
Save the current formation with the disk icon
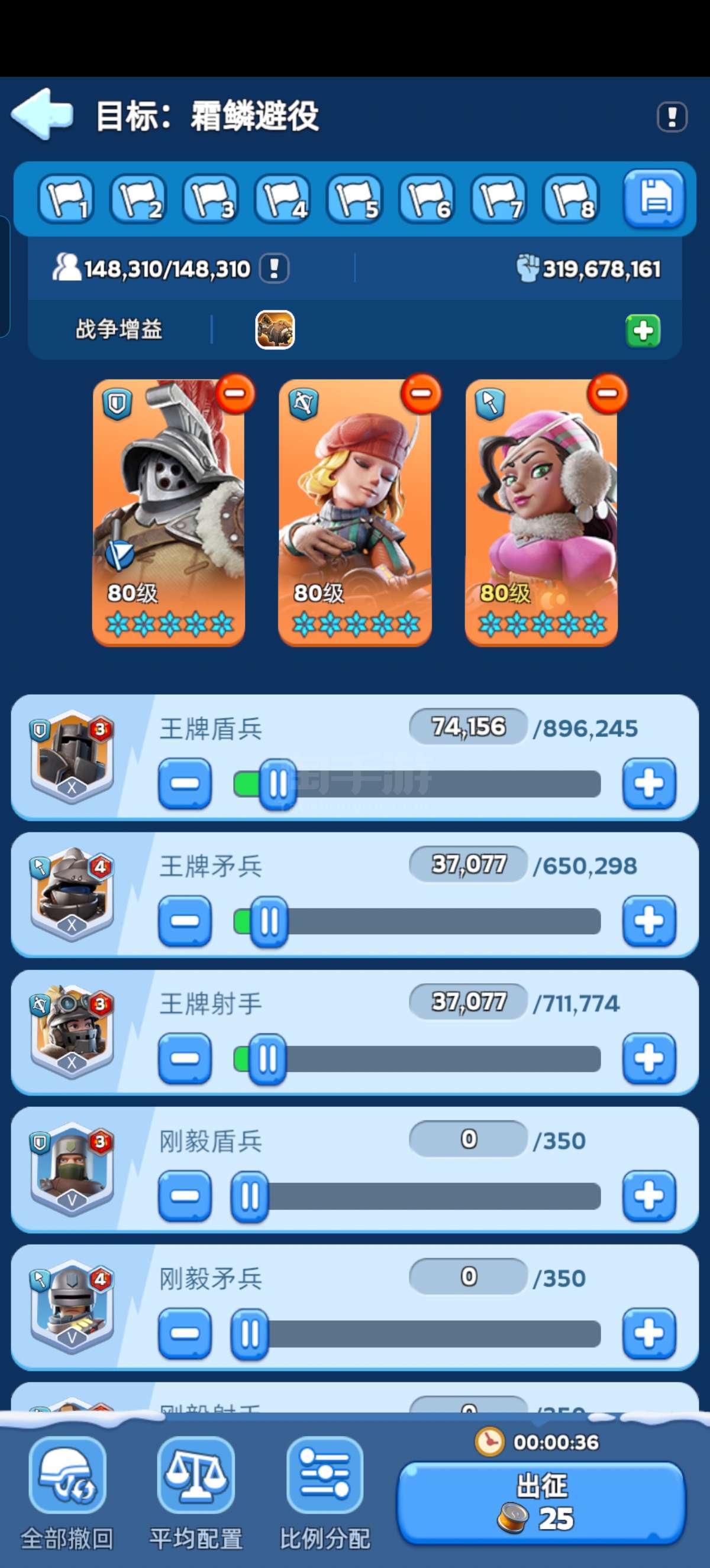tap(654, 199)
